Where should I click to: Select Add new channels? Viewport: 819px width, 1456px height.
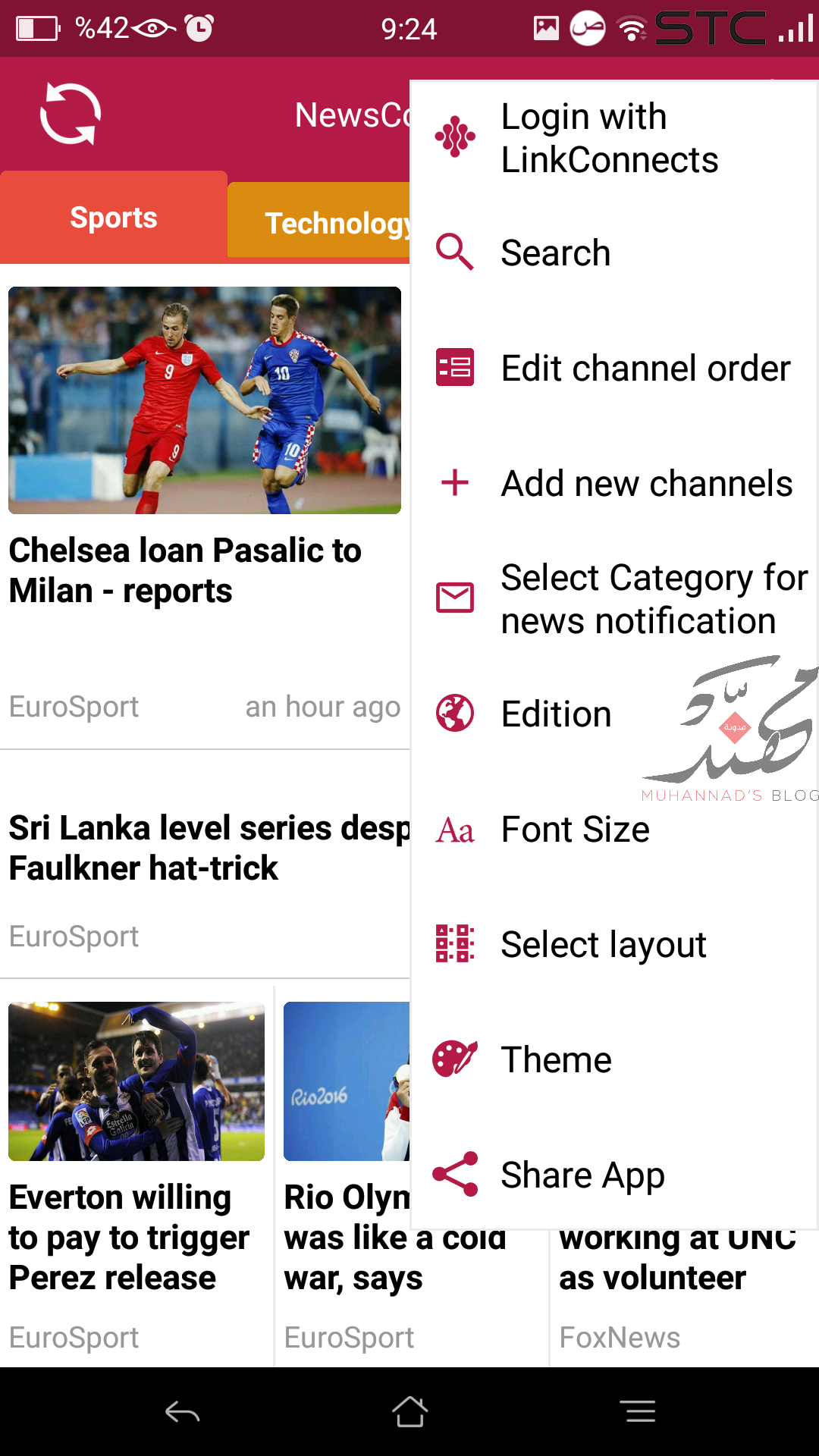point(647,484)
